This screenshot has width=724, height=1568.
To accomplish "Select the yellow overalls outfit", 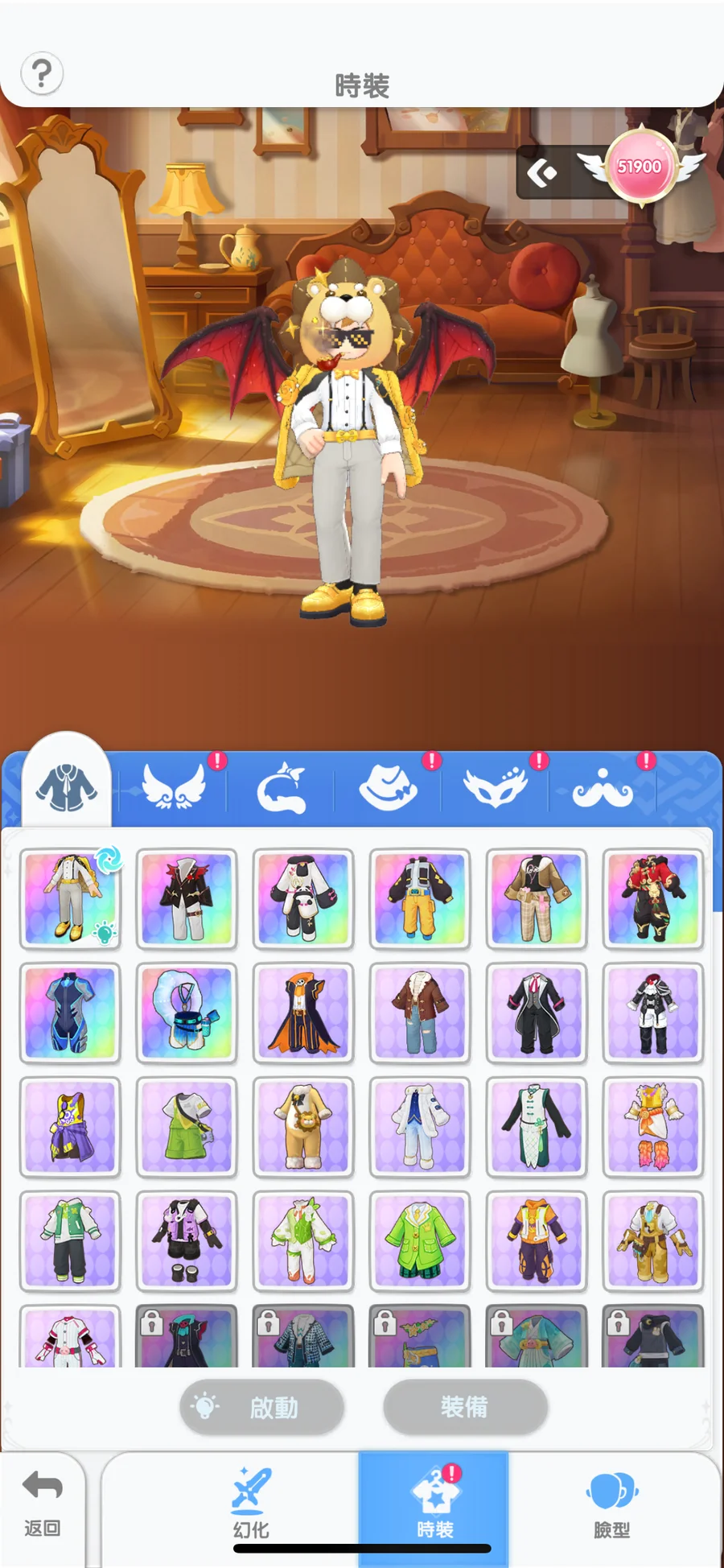I will tap(420, 898).
